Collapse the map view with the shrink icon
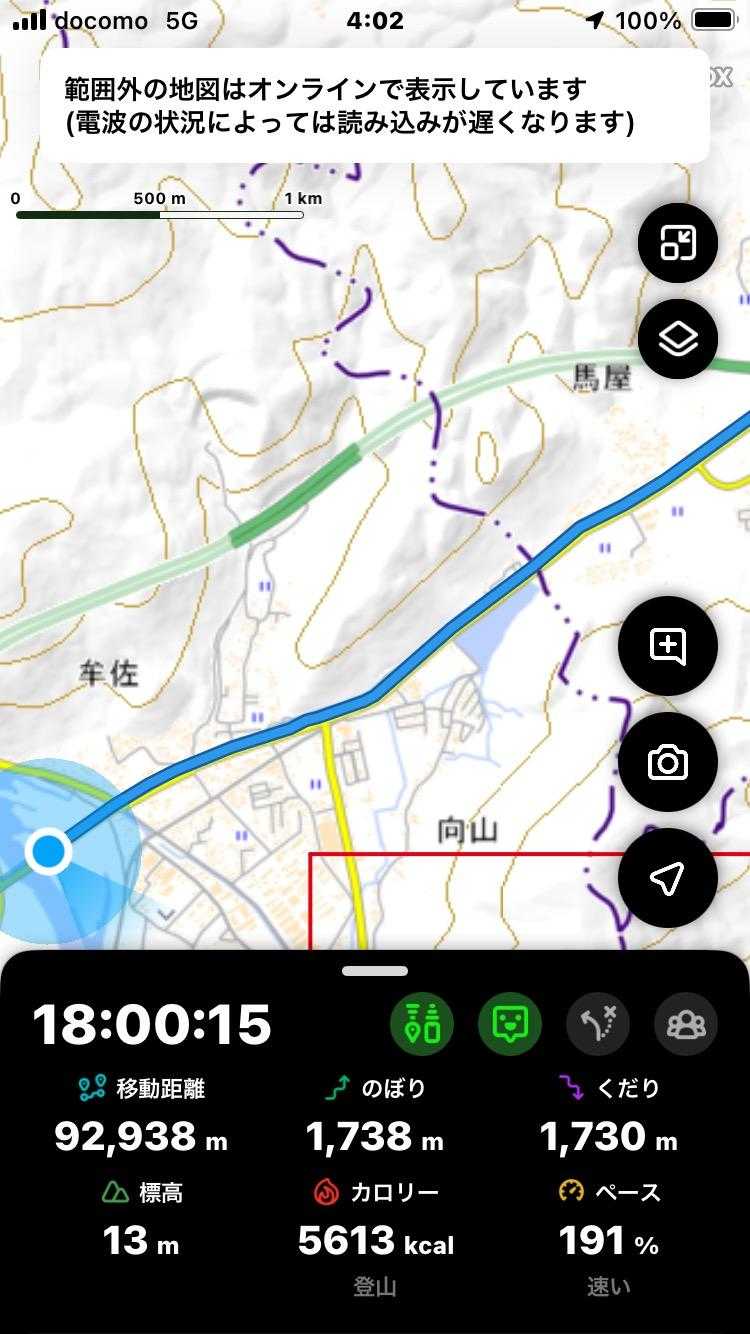Viewport: 750px width, 1334px height. (677, 243)
